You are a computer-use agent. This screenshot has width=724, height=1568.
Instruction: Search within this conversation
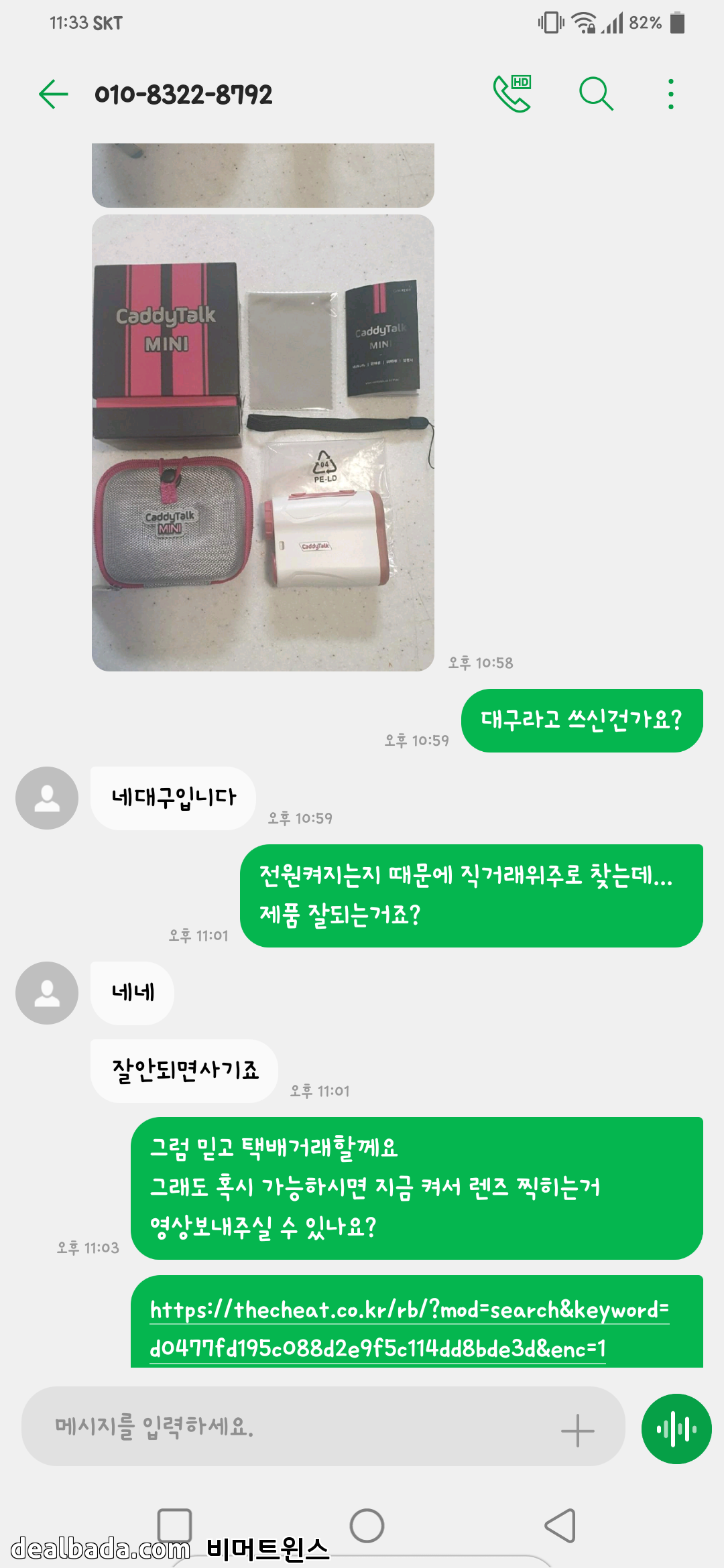coord(596,94)
